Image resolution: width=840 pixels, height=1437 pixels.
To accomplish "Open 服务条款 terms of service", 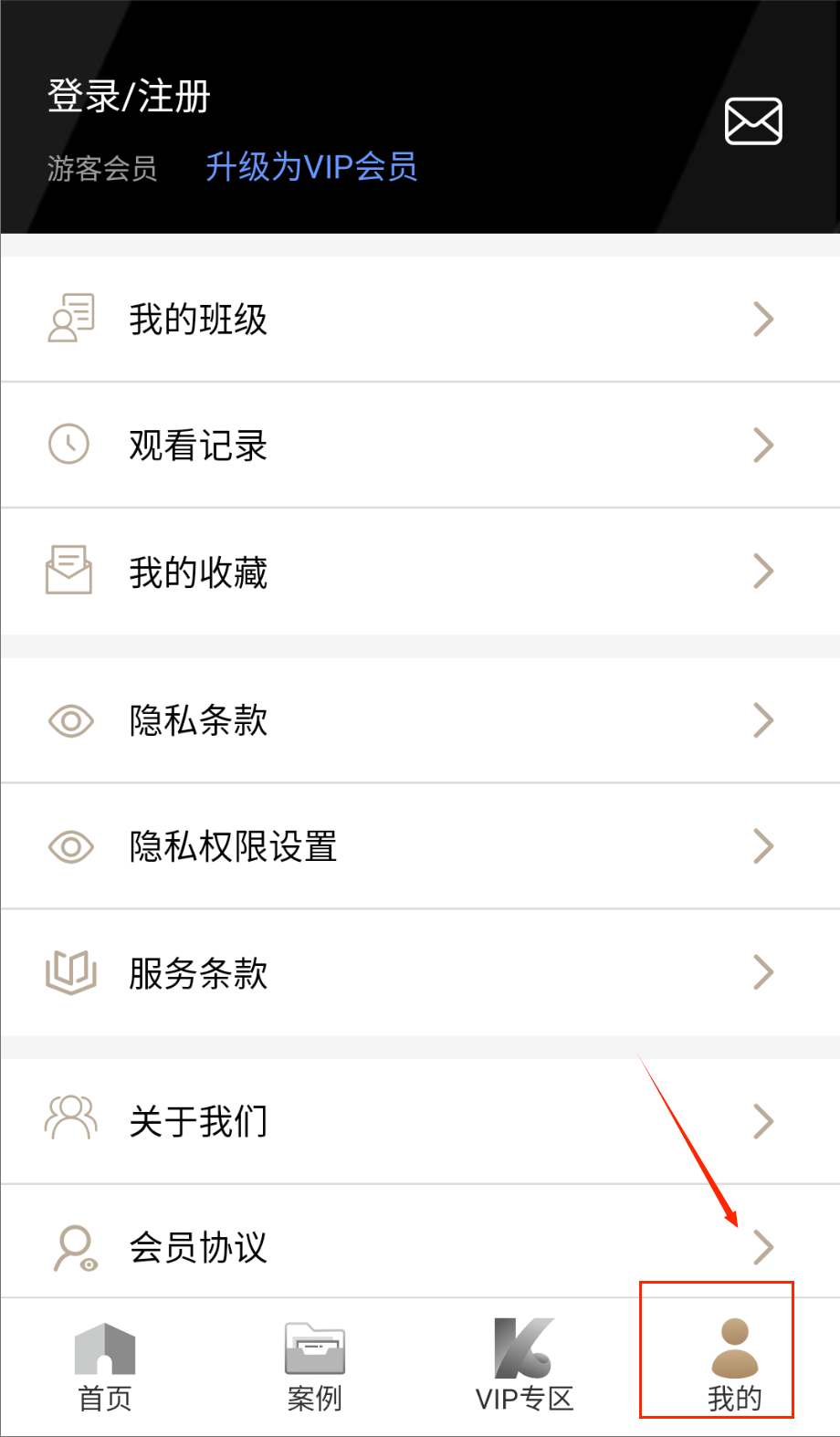I will (420, 972).
